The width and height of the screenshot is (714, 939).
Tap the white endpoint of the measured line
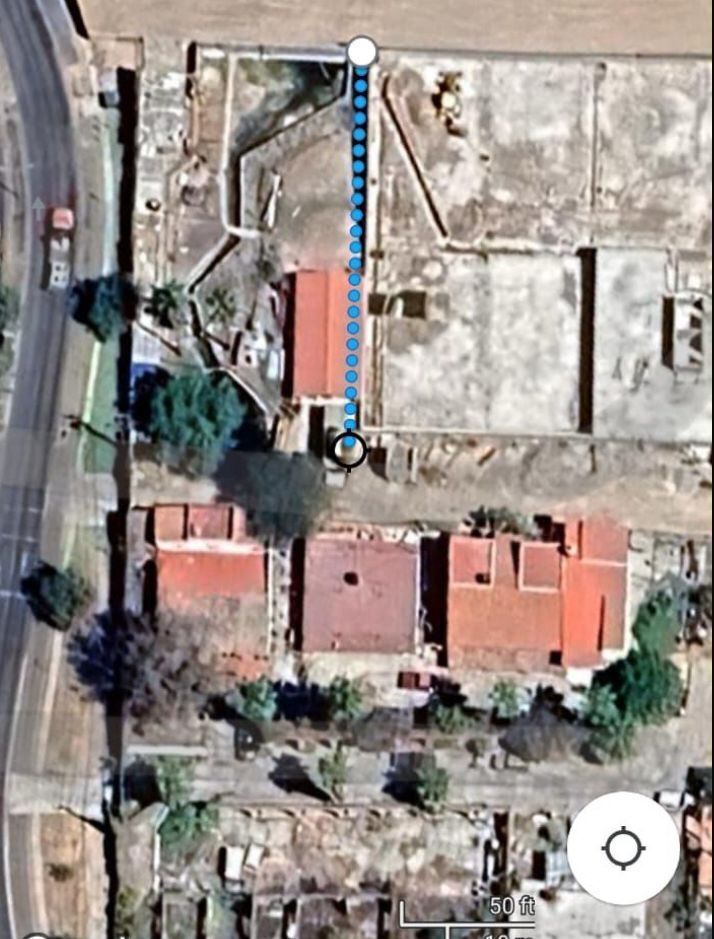tap(361, 52)
